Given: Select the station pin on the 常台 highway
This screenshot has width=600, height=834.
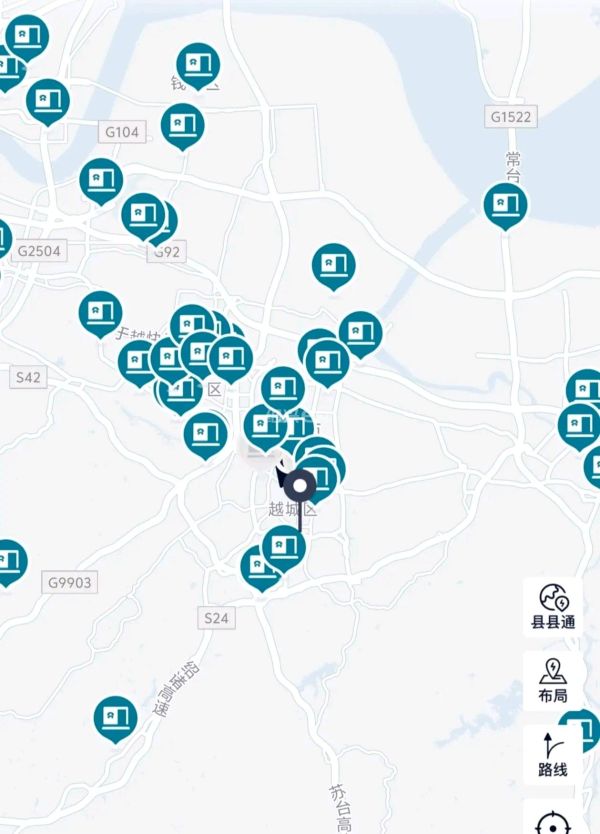Looking at the screenshot, I should click(505, 204).
